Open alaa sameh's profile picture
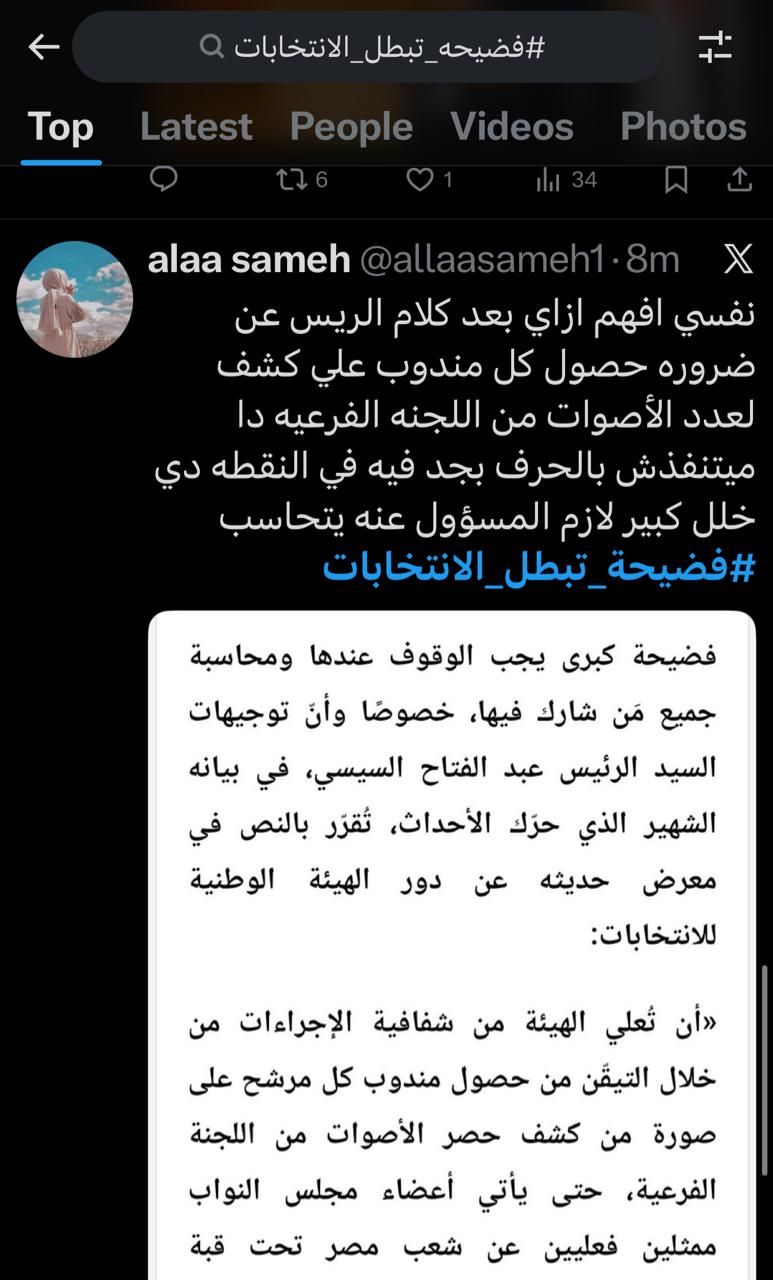 [x=75, y=299]
